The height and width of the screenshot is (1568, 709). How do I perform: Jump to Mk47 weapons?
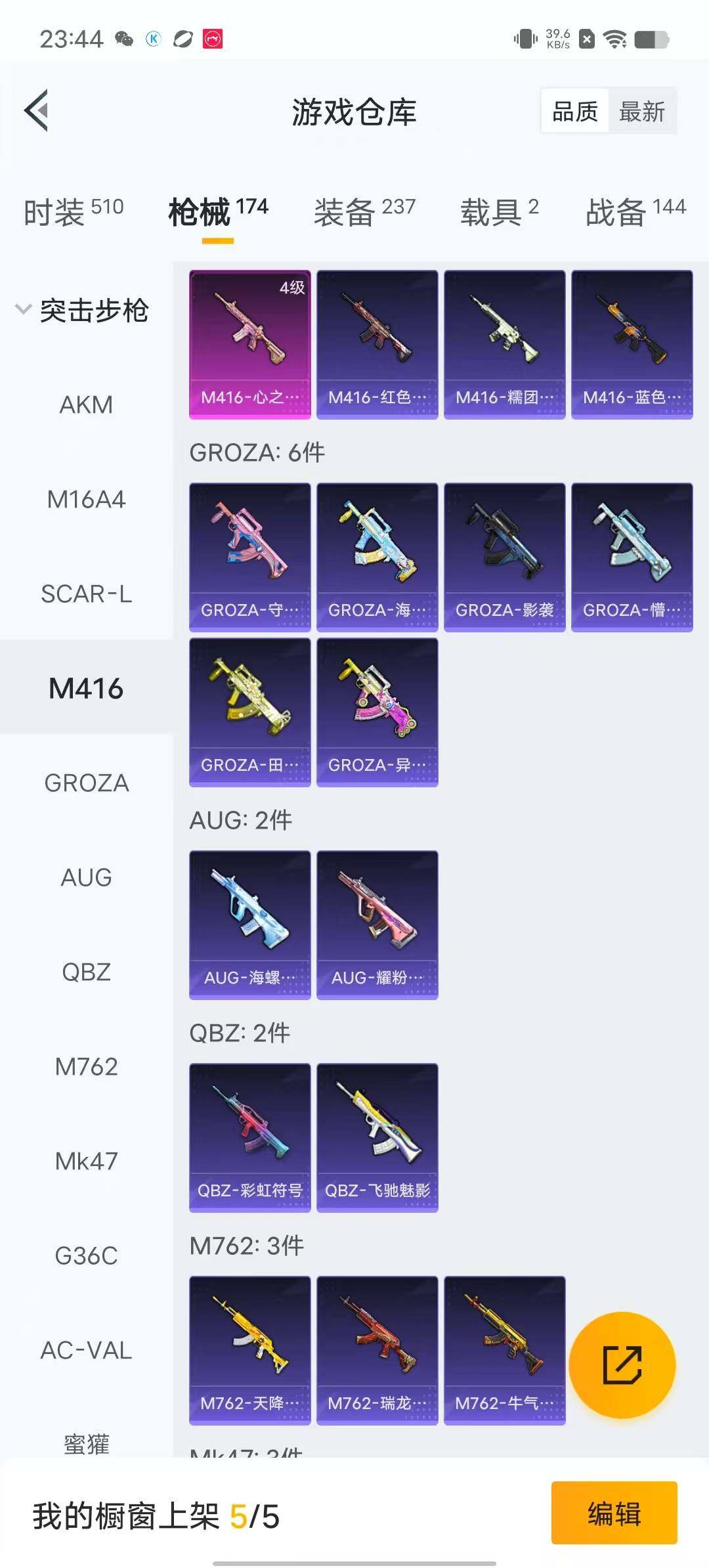(x=86, y=1161)
